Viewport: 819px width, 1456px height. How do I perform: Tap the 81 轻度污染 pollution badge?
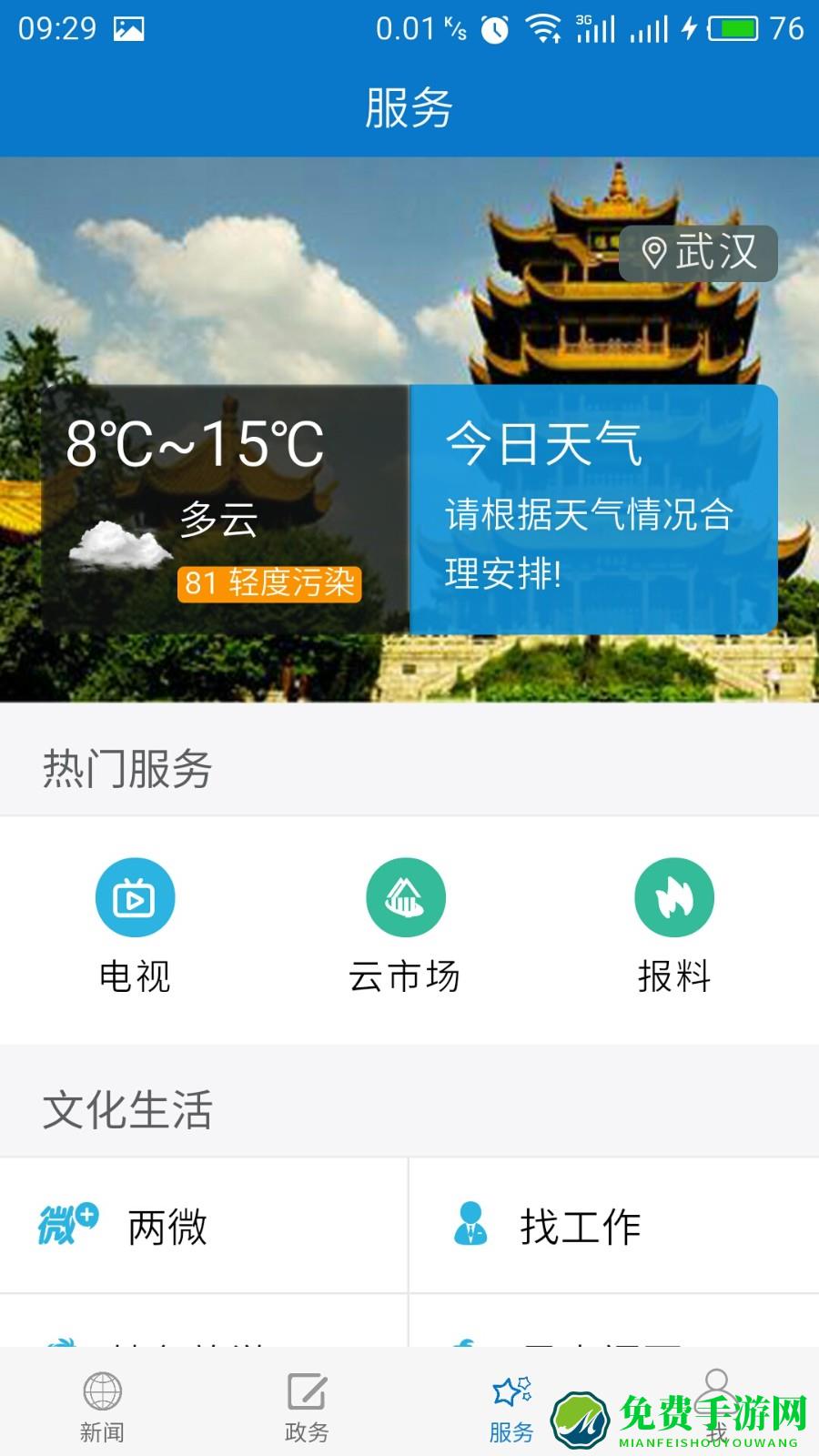[270, 583]
